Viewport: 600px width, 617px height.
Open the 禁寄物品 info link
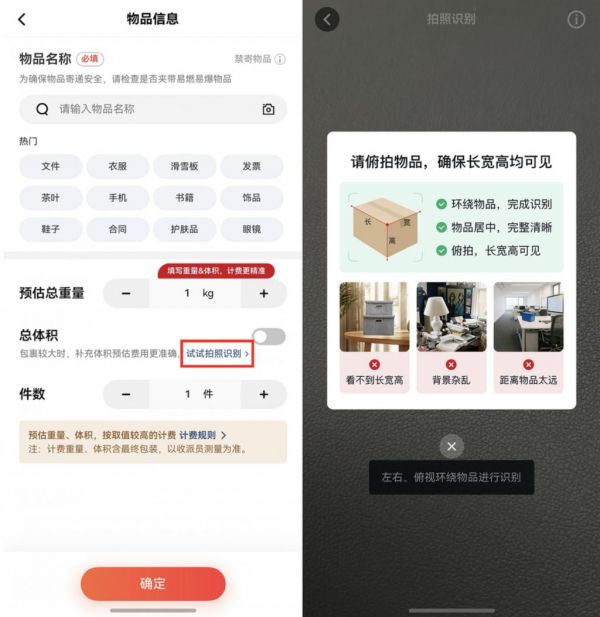[259, 59]
